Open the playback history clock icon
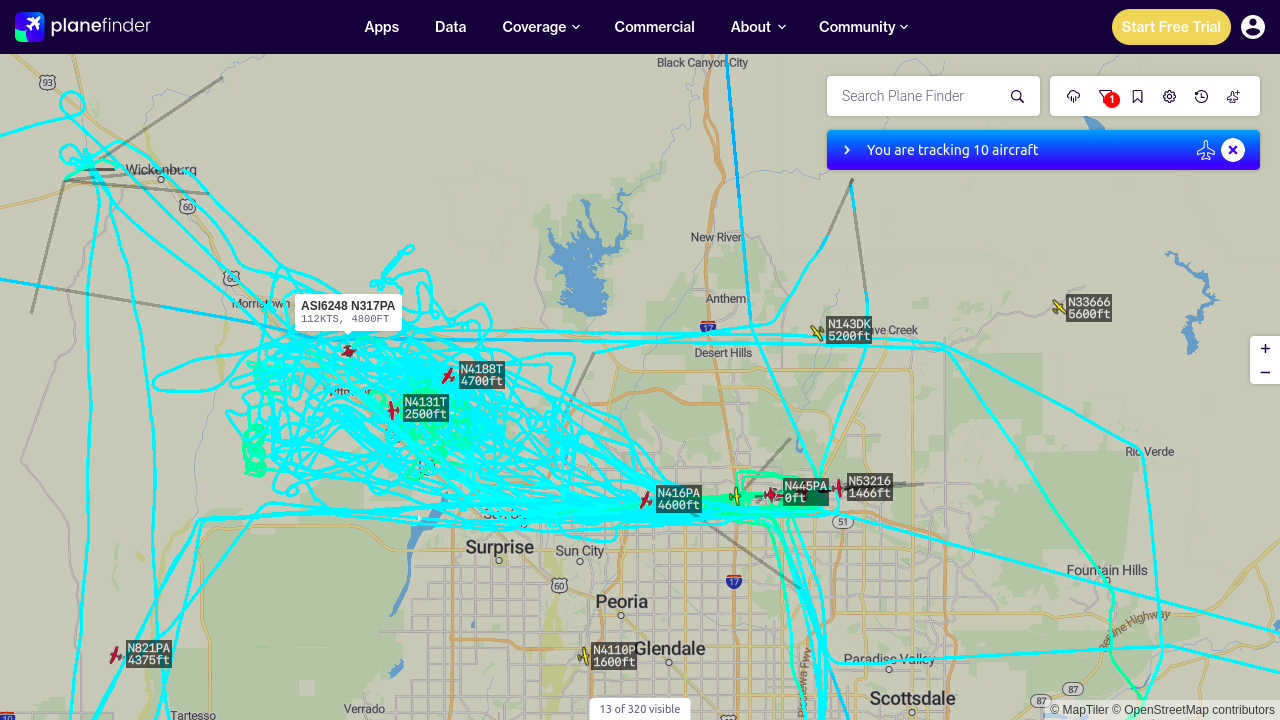Image resolution: width=1280 pixels, height=720 pixels. point(1202,96)
